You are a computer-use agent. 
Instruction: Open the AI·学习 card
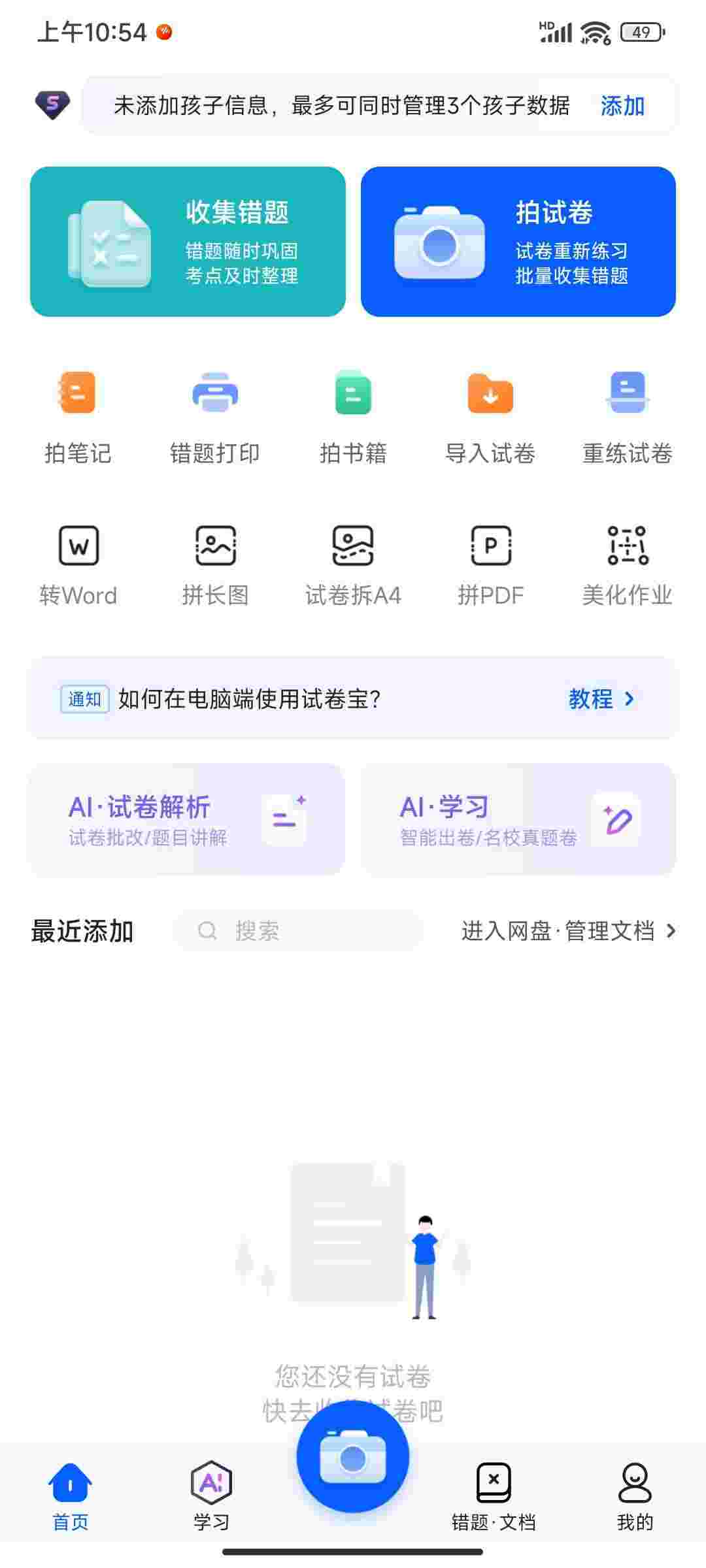pyautogui.click(x=518, y=819)
